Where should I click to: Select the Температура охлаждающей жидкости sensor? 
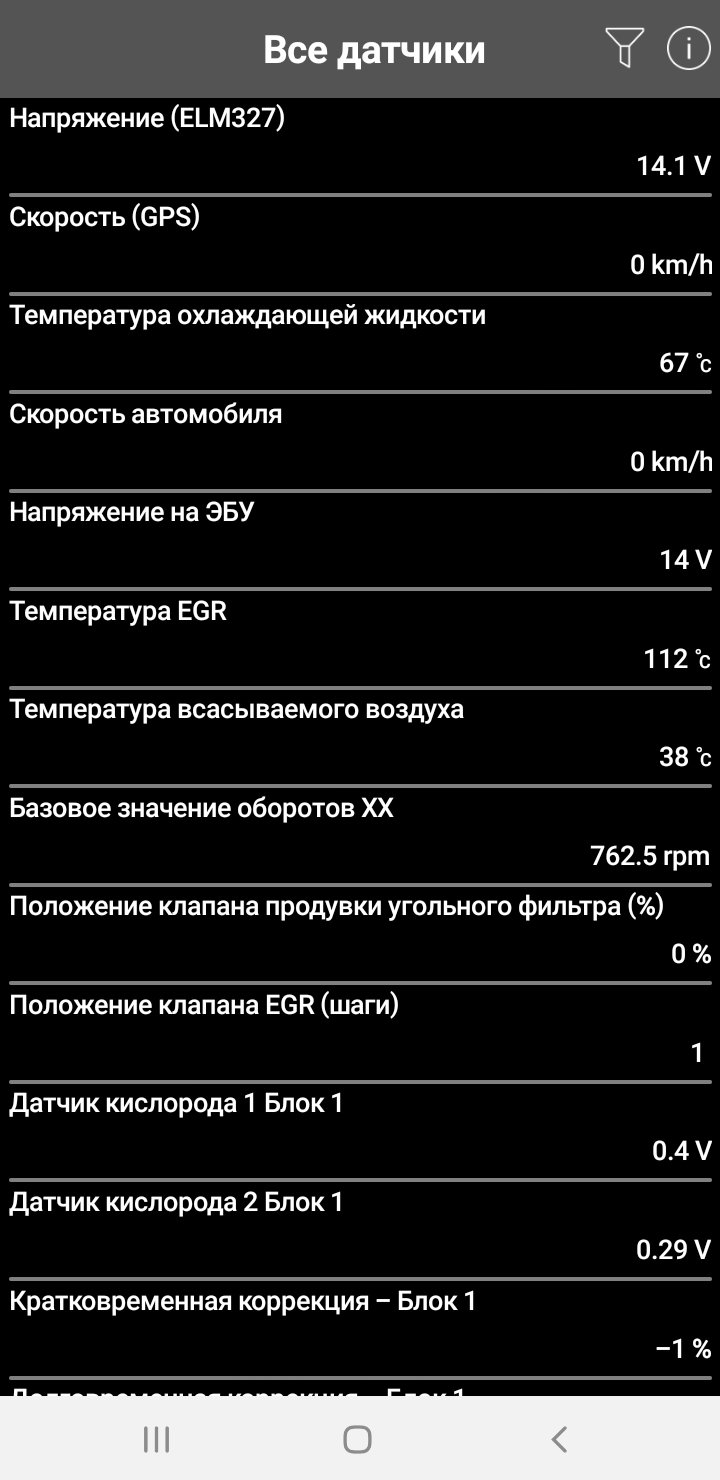(x=360, y=343)
